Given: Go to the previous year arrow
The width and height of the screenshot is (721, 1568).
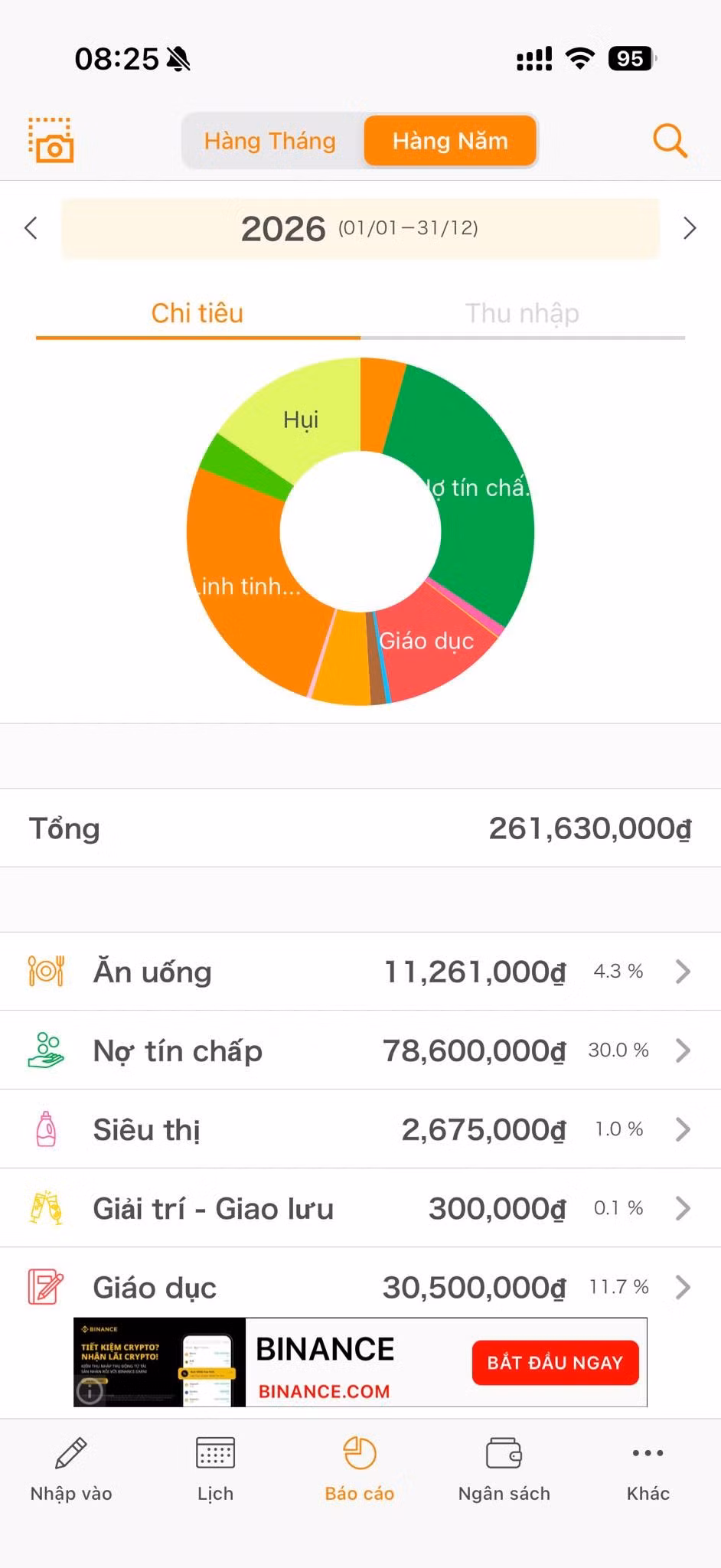Looking at the screenshot, I should click(x=31, y=228).
